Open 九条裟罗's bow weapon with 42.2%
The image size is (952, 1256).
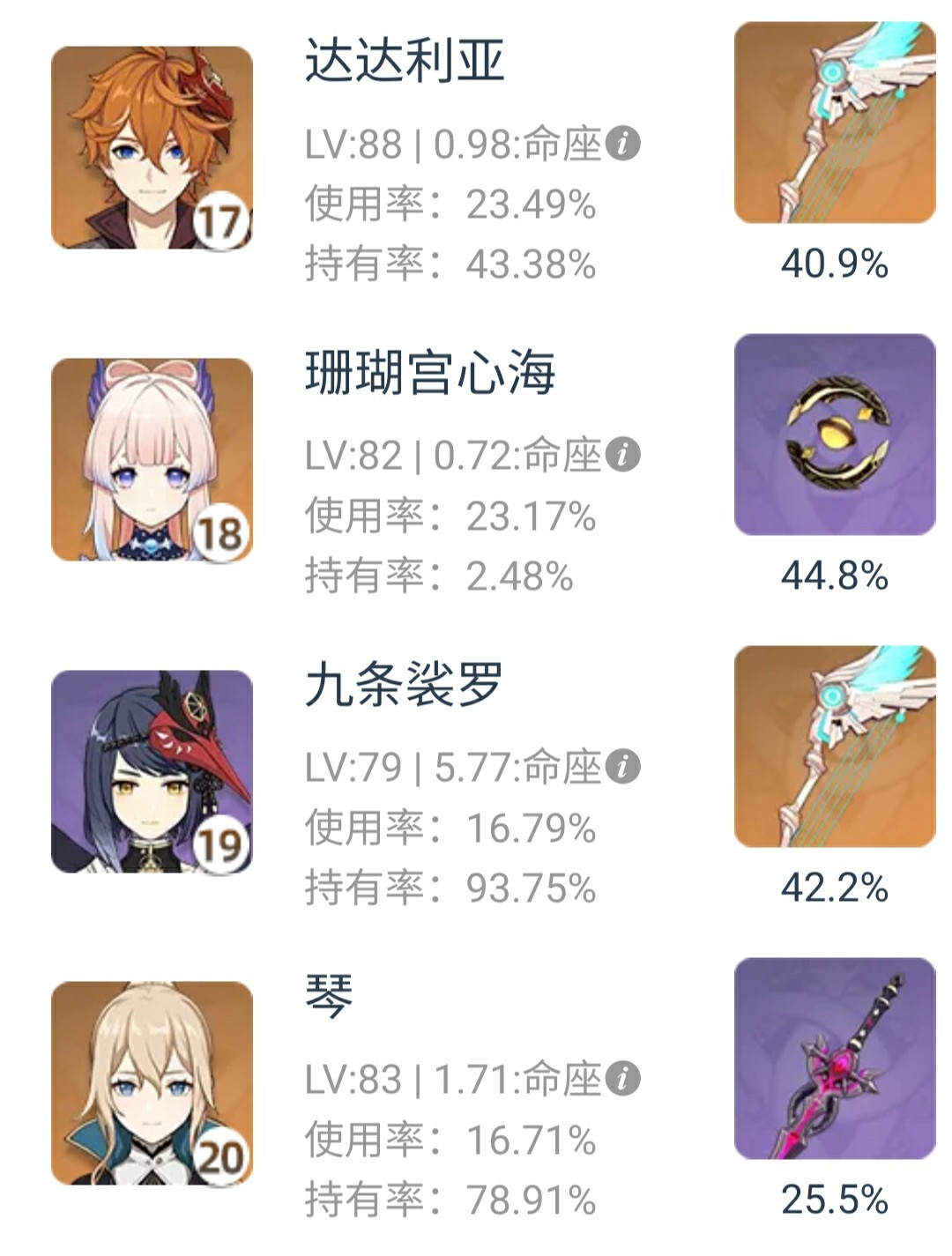pos(834,747)
